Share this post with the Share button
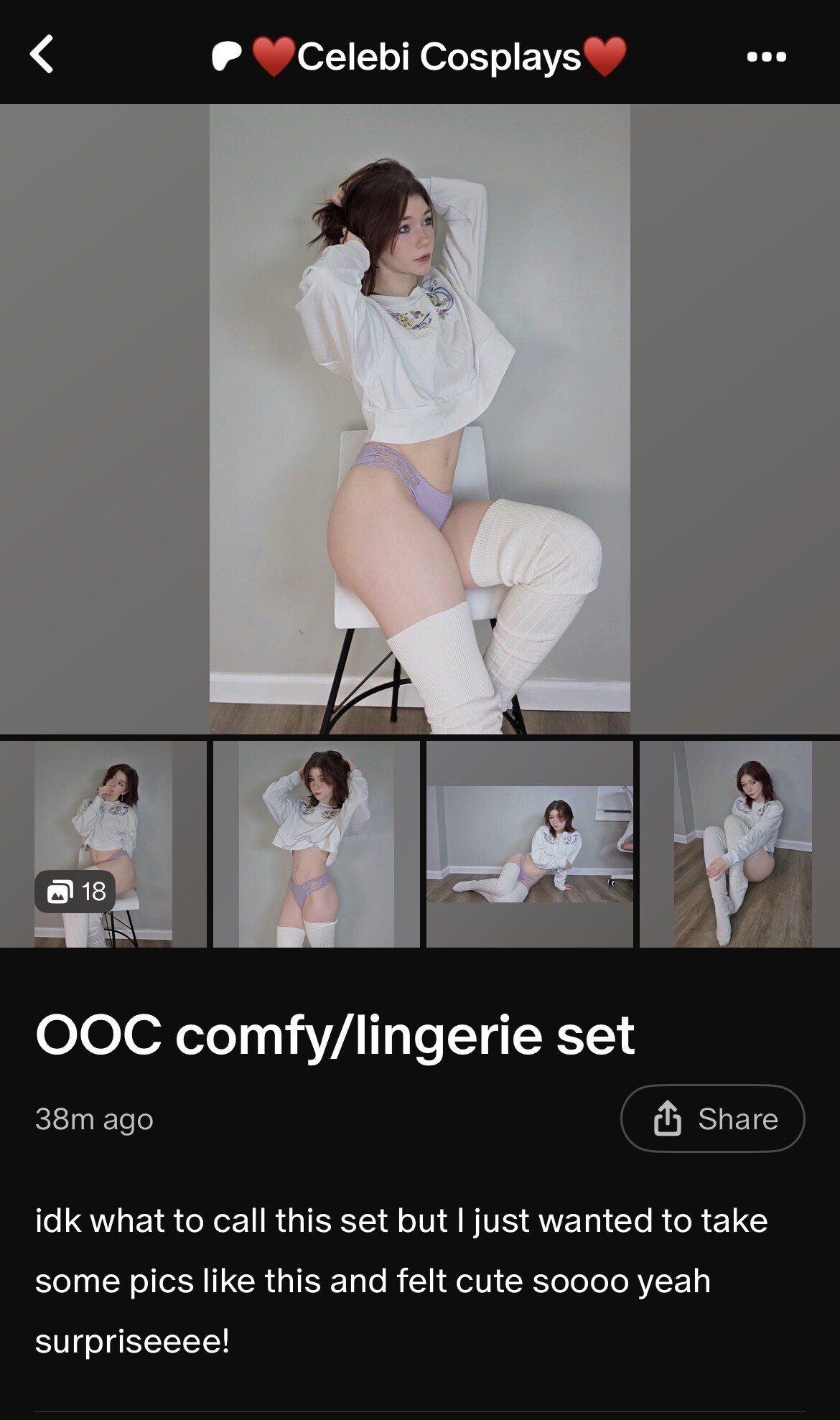This screenshot has height=1420, width=840. (712, 1118)
